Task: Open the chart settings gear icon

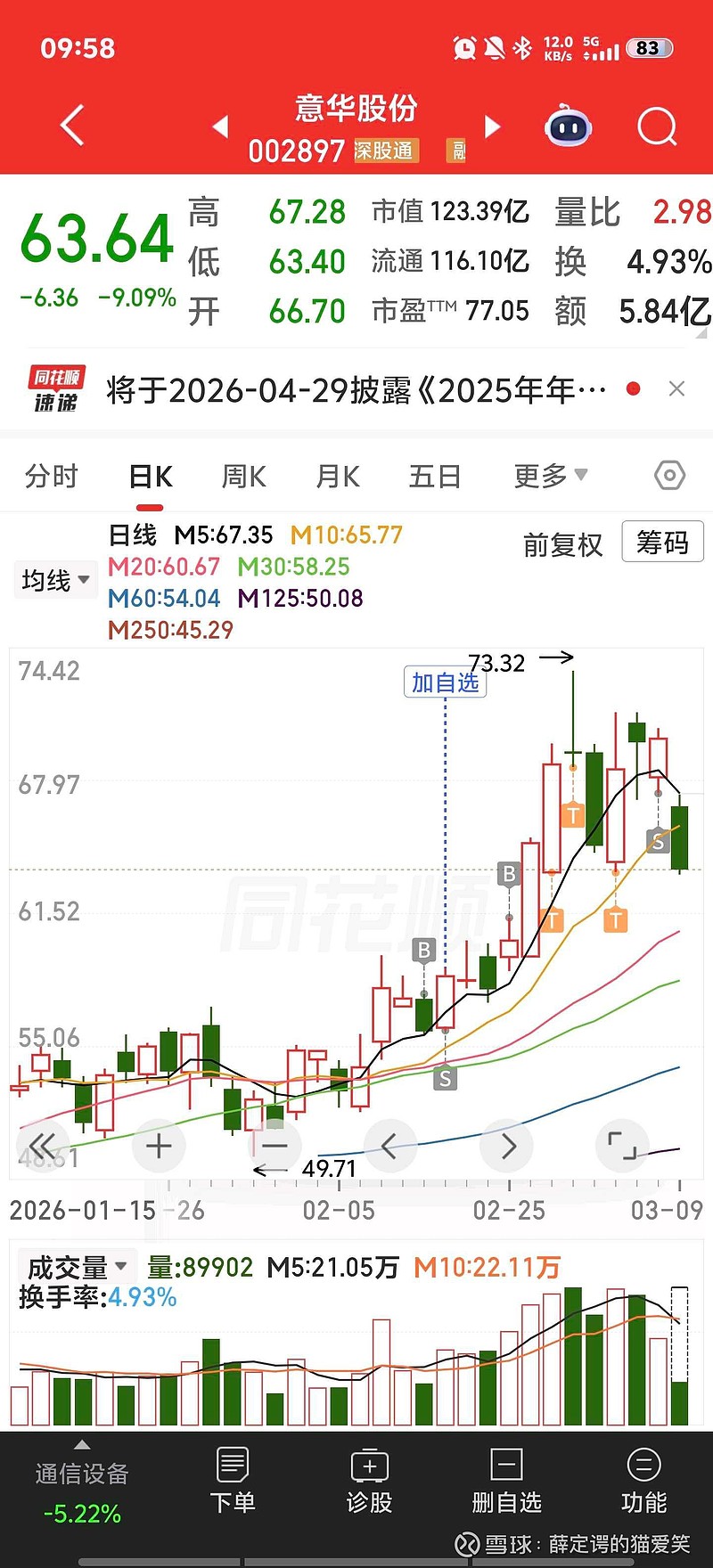Action: (668, 476)
